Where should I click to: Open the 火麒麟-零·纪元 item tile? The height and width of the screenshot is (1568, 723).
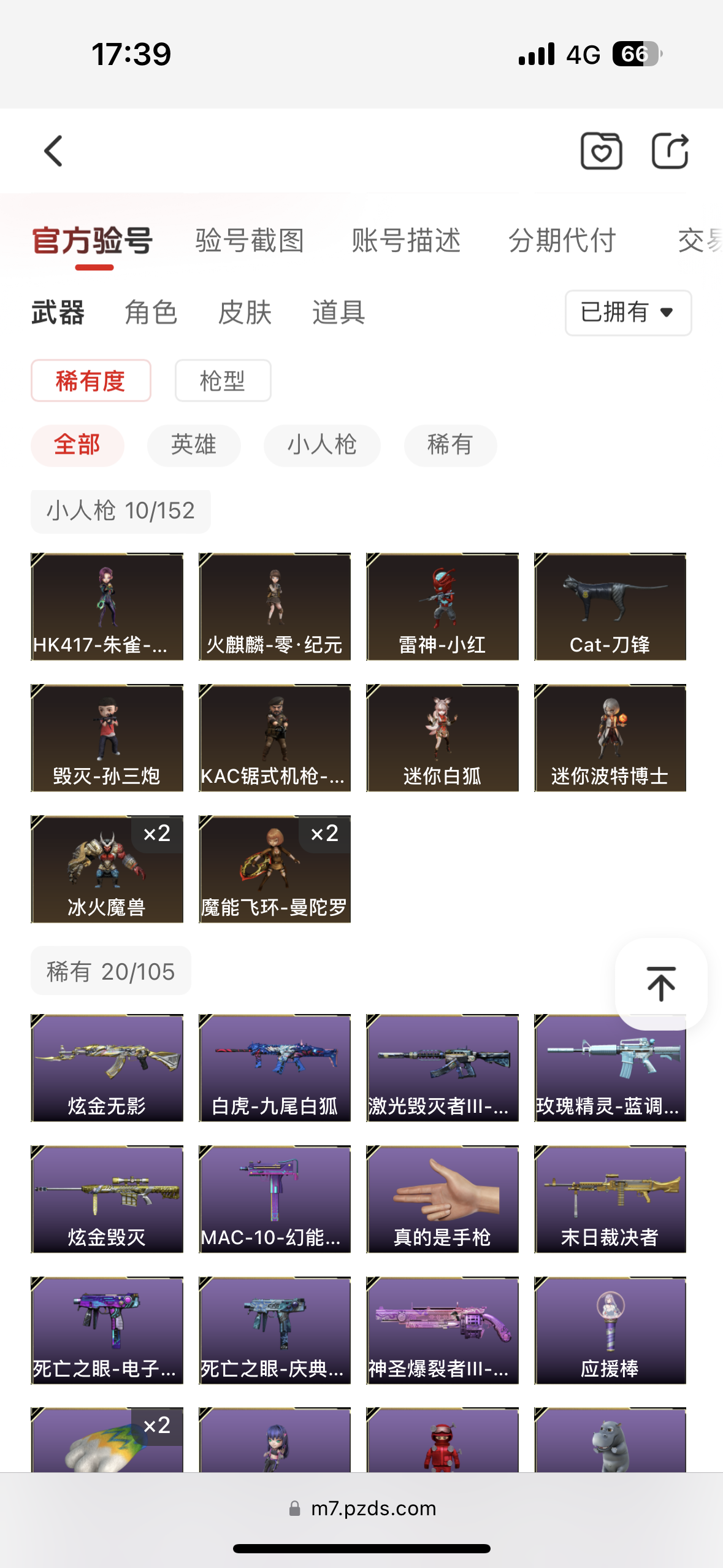275,607
